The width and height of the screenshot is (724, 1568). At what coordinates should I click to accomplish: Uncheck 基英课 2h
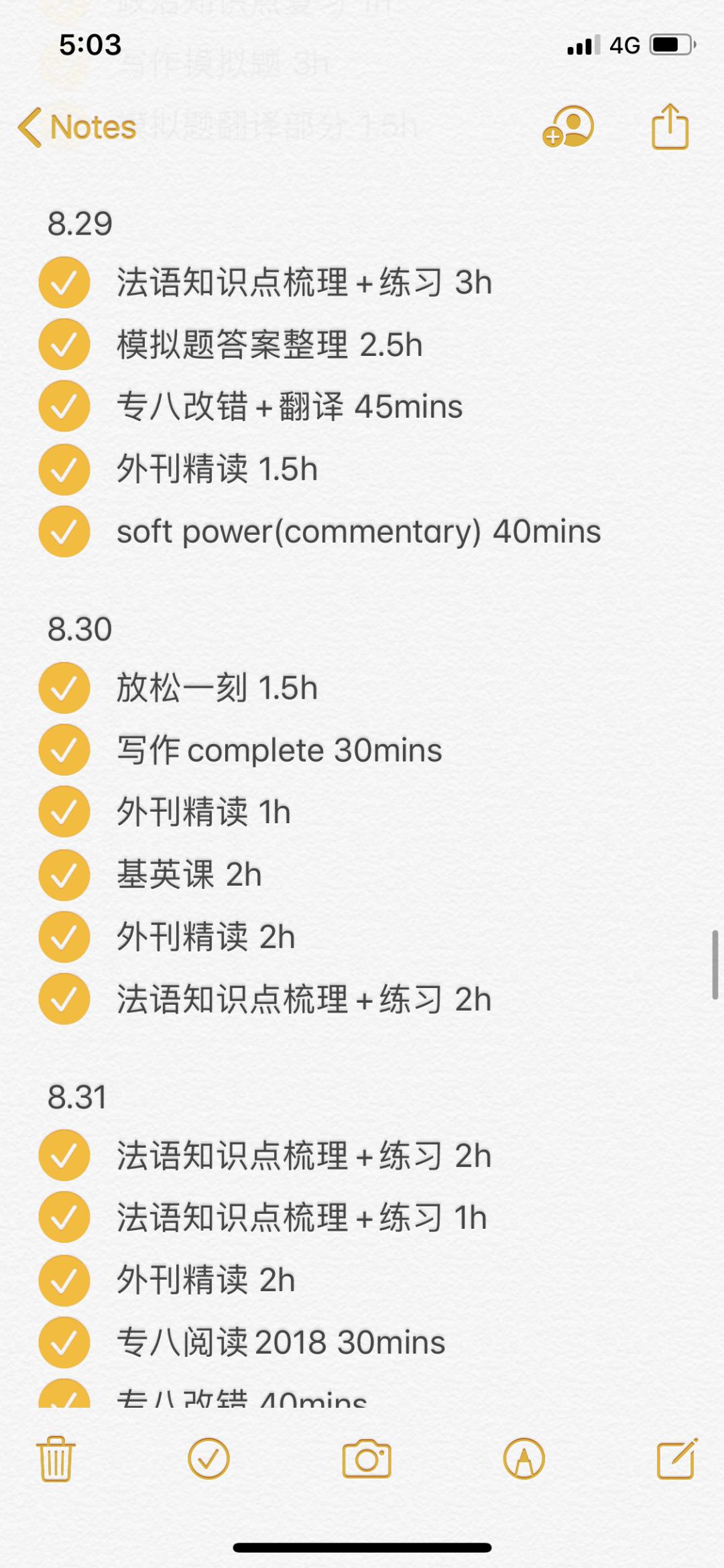pyautogui.click(x=64, y=874)
